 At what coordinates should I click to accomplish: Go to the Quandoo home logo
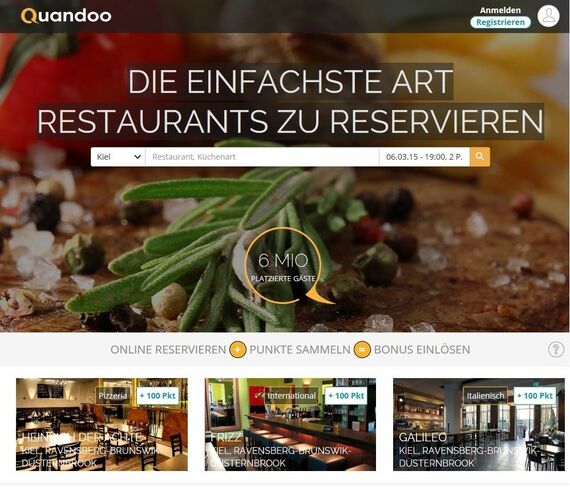point(66,16)
